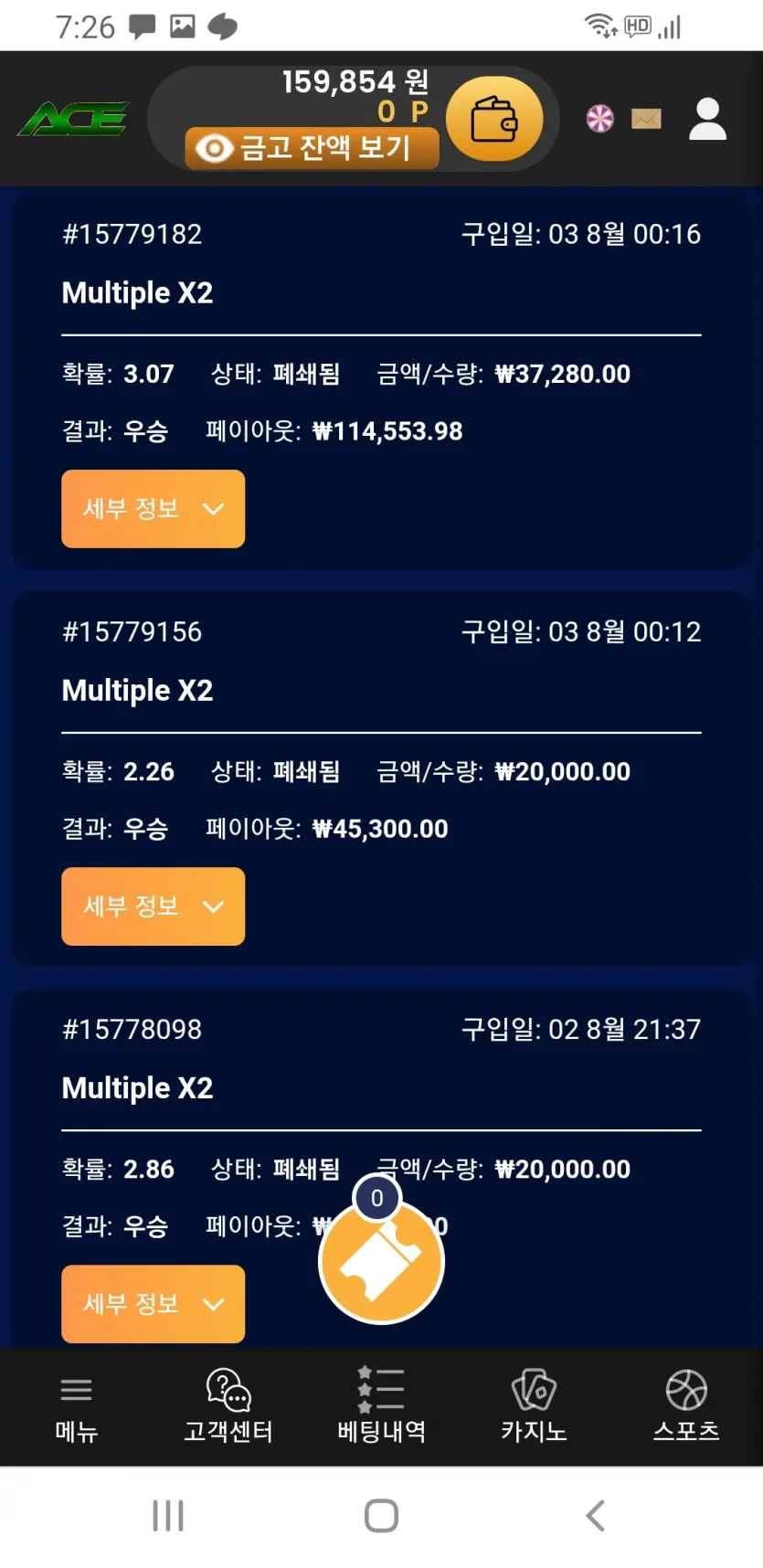Expand 세부 정보 for bet #15779182

tap(153, 509)
